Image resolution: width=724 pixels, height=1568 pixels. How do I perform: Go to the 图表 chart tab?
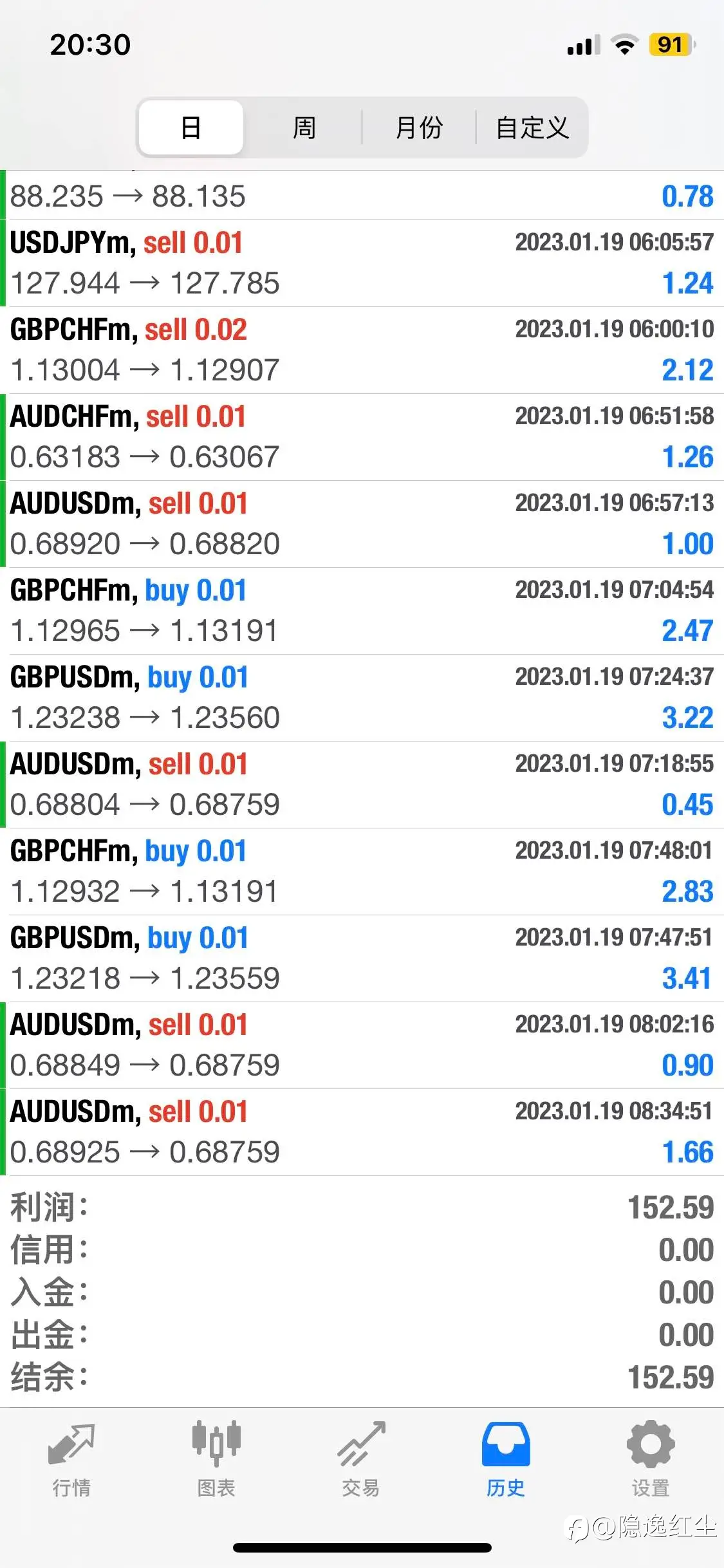216,1459
